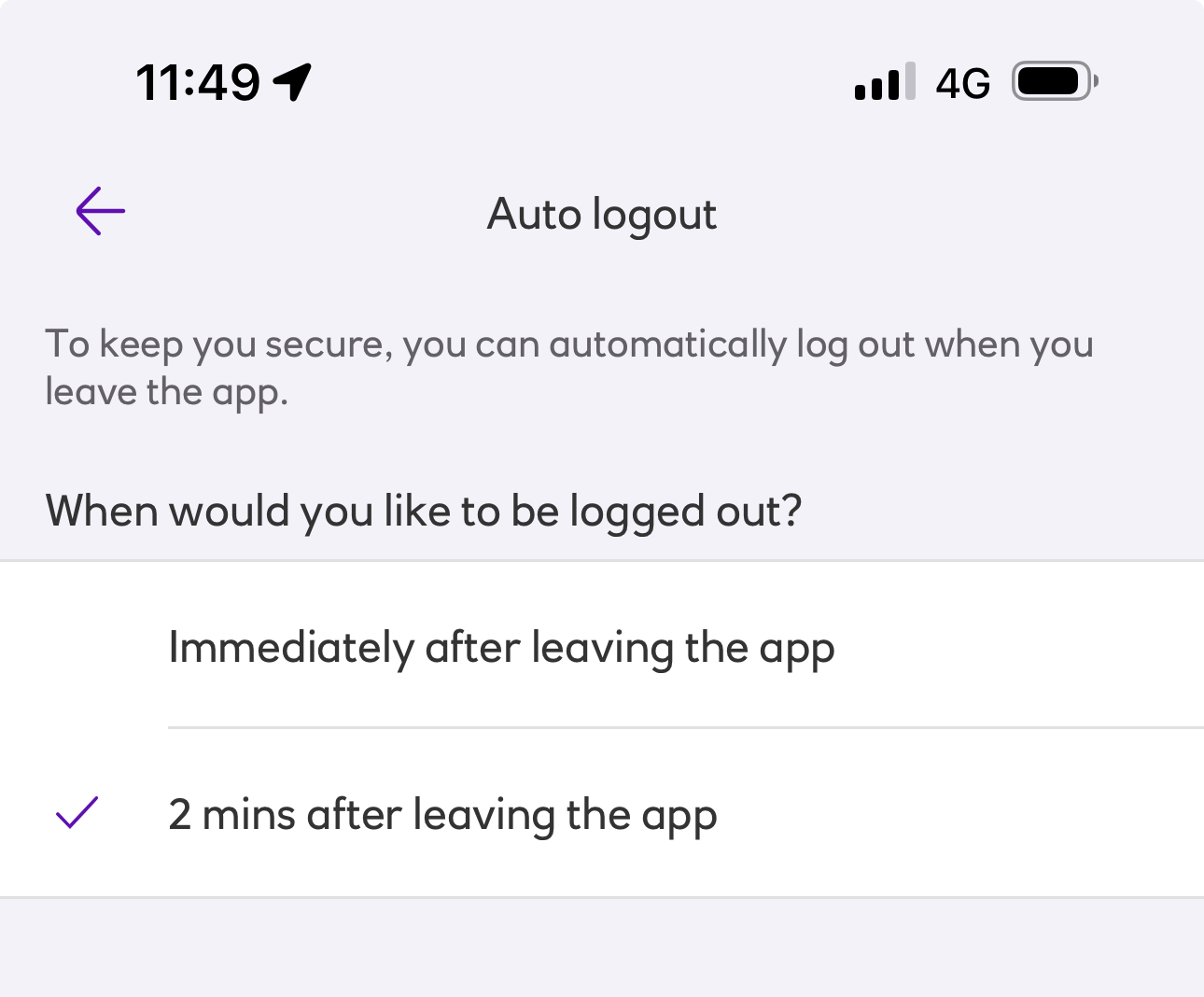Go back using the purple arrow
The image size is (1204, 997).
tap(100, 211)
